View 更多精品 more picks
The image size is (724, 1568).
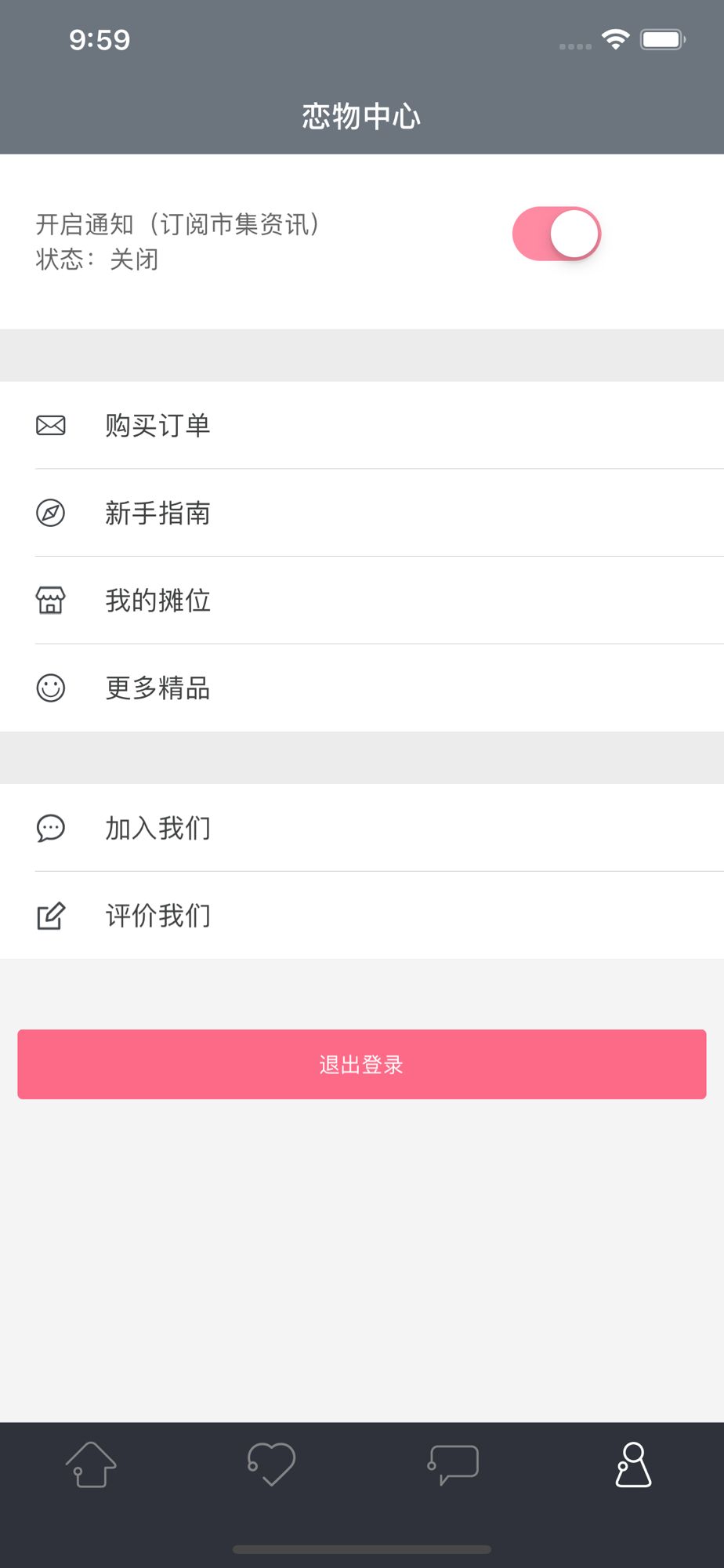tap(362, 688)
